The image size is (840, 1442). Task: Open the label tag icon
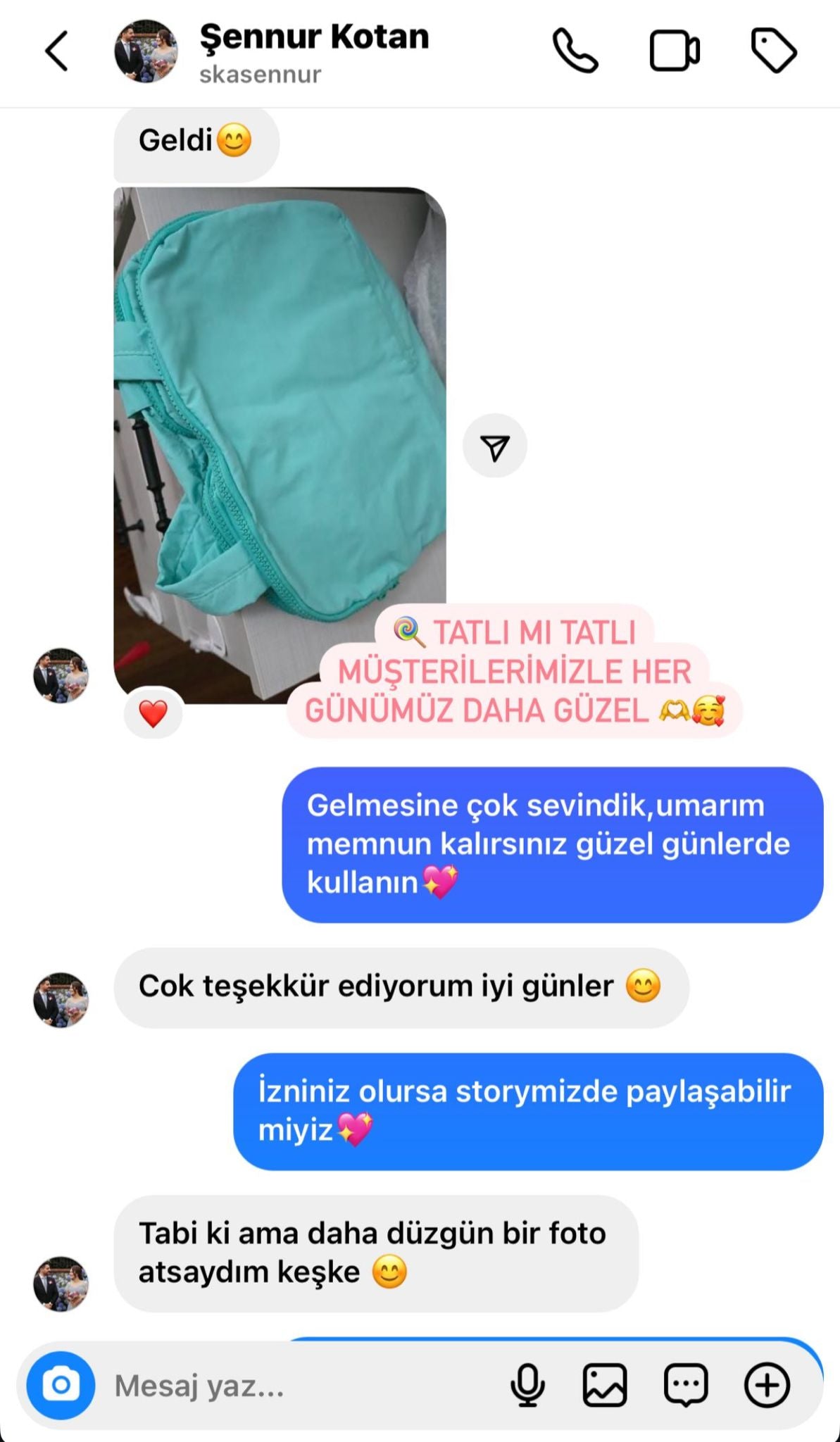coord(773,51)
